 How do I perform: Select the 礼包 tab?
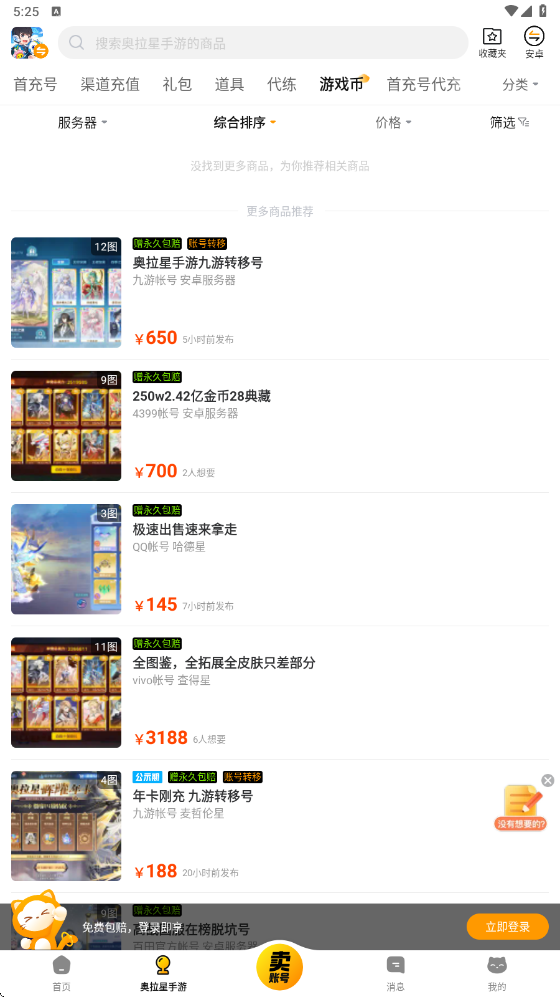click(x=177, y=84)
